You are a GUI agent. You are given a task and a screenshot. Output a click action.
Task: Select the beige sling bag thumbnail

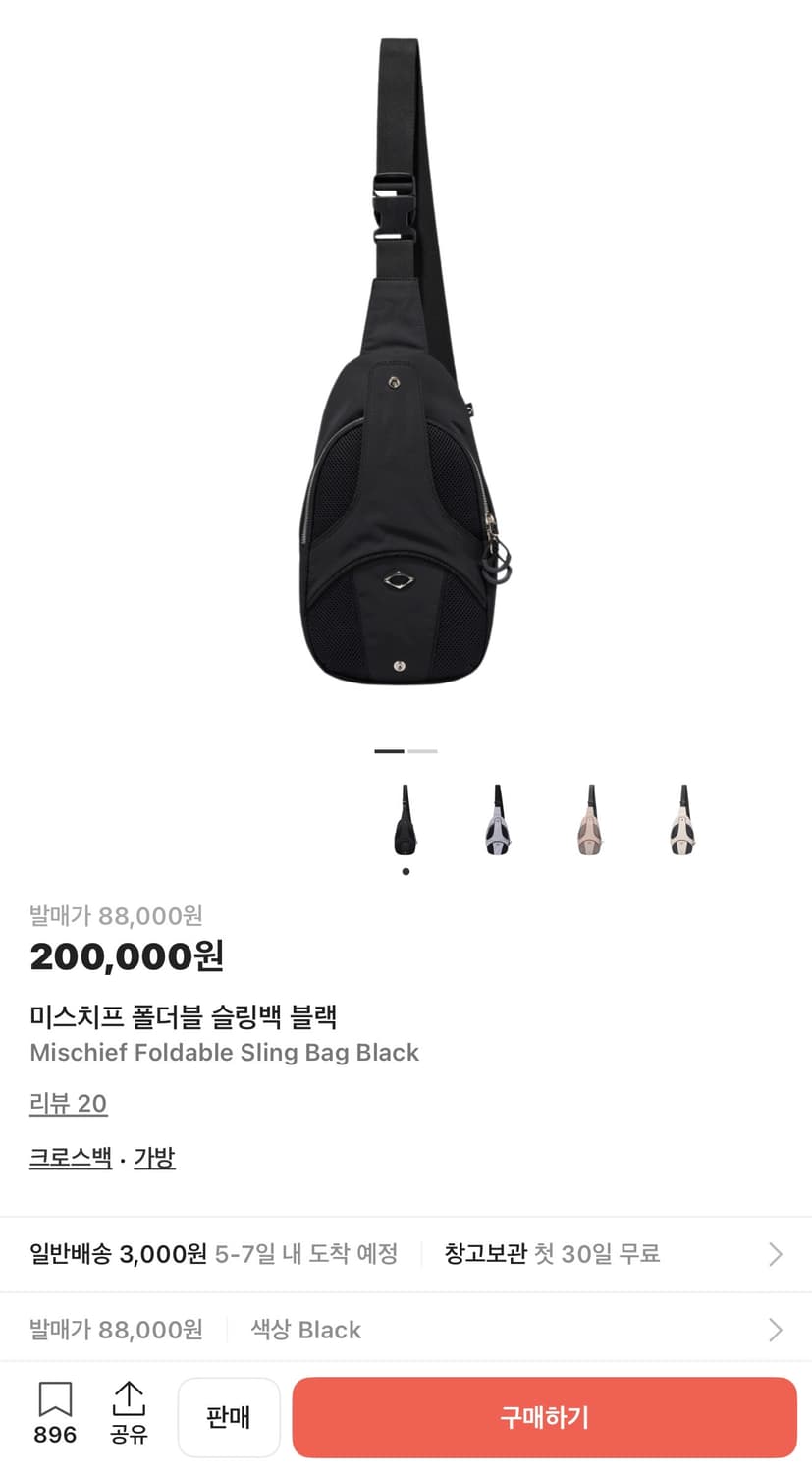[x=589, y=820]
